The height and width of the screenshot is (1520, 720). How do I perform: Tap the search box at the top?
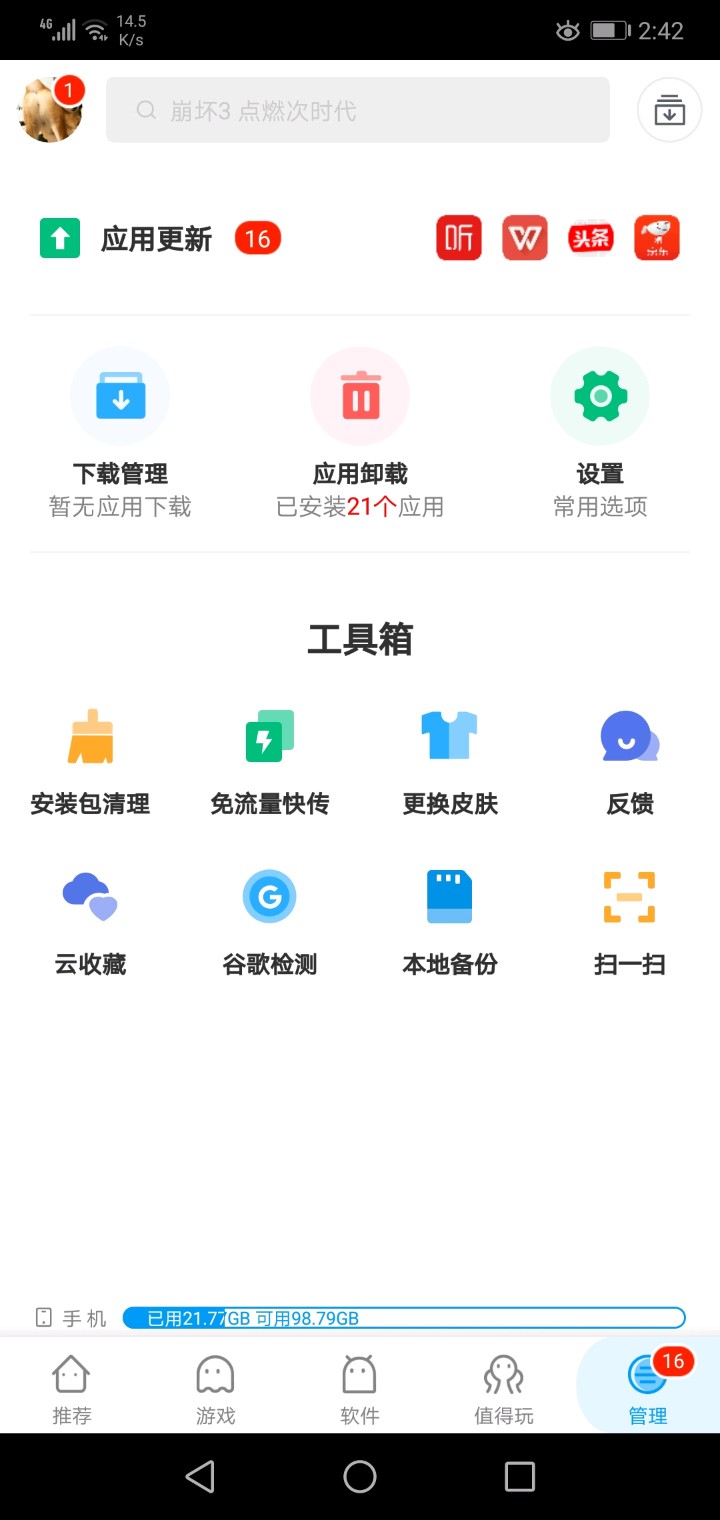point(357,110)
